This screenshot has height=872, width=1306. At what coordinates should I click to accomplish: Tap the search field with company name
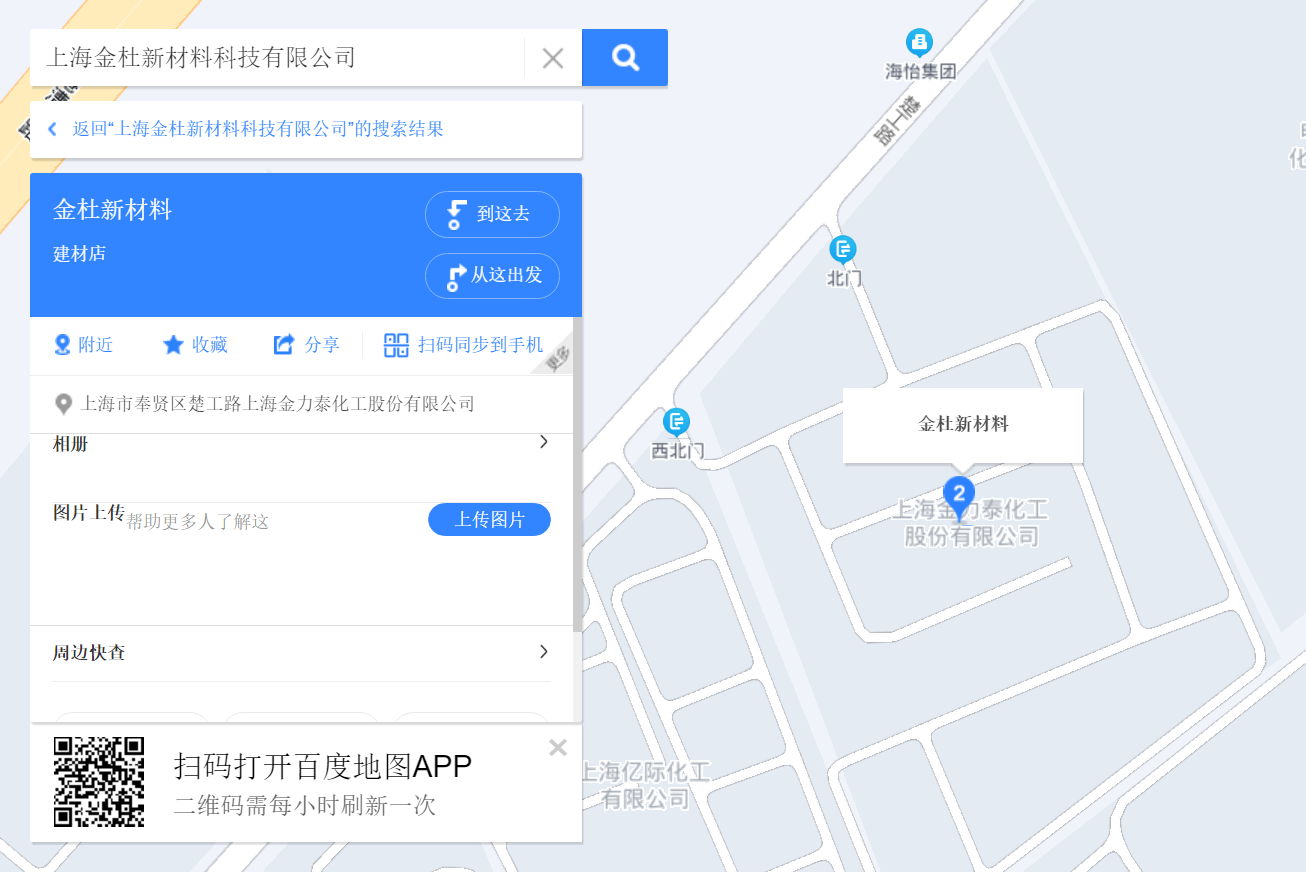pyautogui.click(x=275, y=58)
